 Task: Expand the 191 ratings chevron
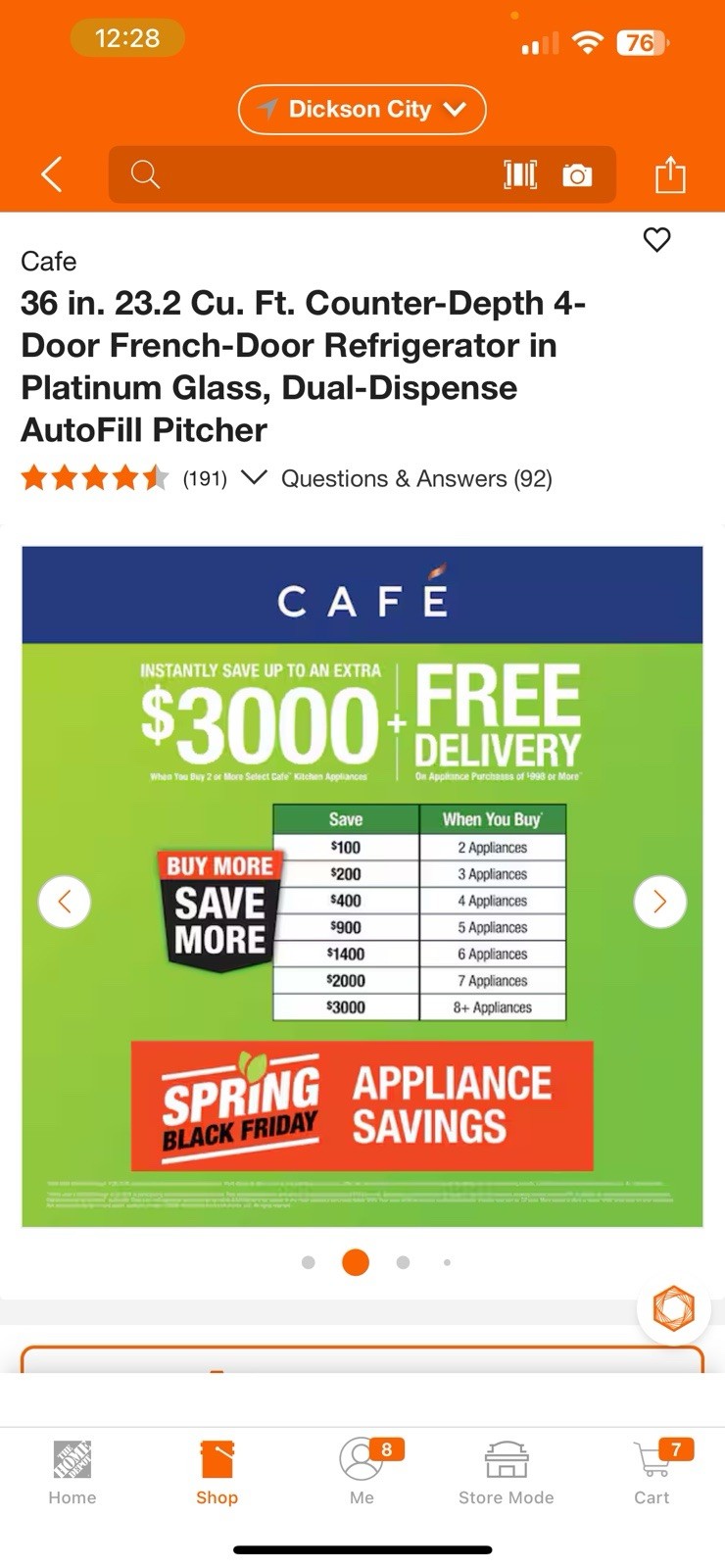pyautogui.click(x=254, y=477)
